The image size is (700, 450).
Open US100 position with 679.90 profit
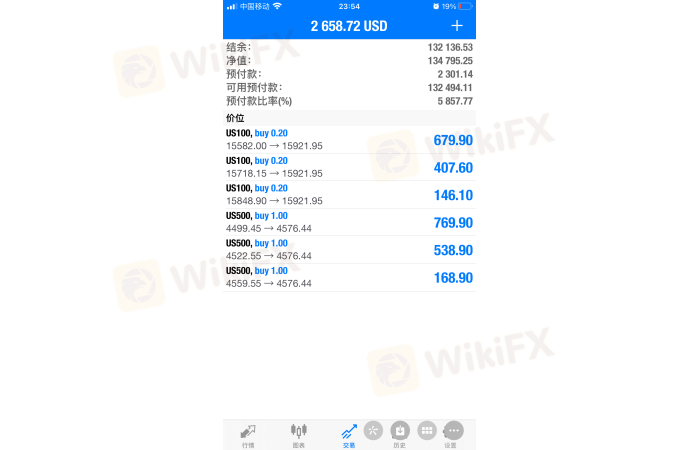350,139
